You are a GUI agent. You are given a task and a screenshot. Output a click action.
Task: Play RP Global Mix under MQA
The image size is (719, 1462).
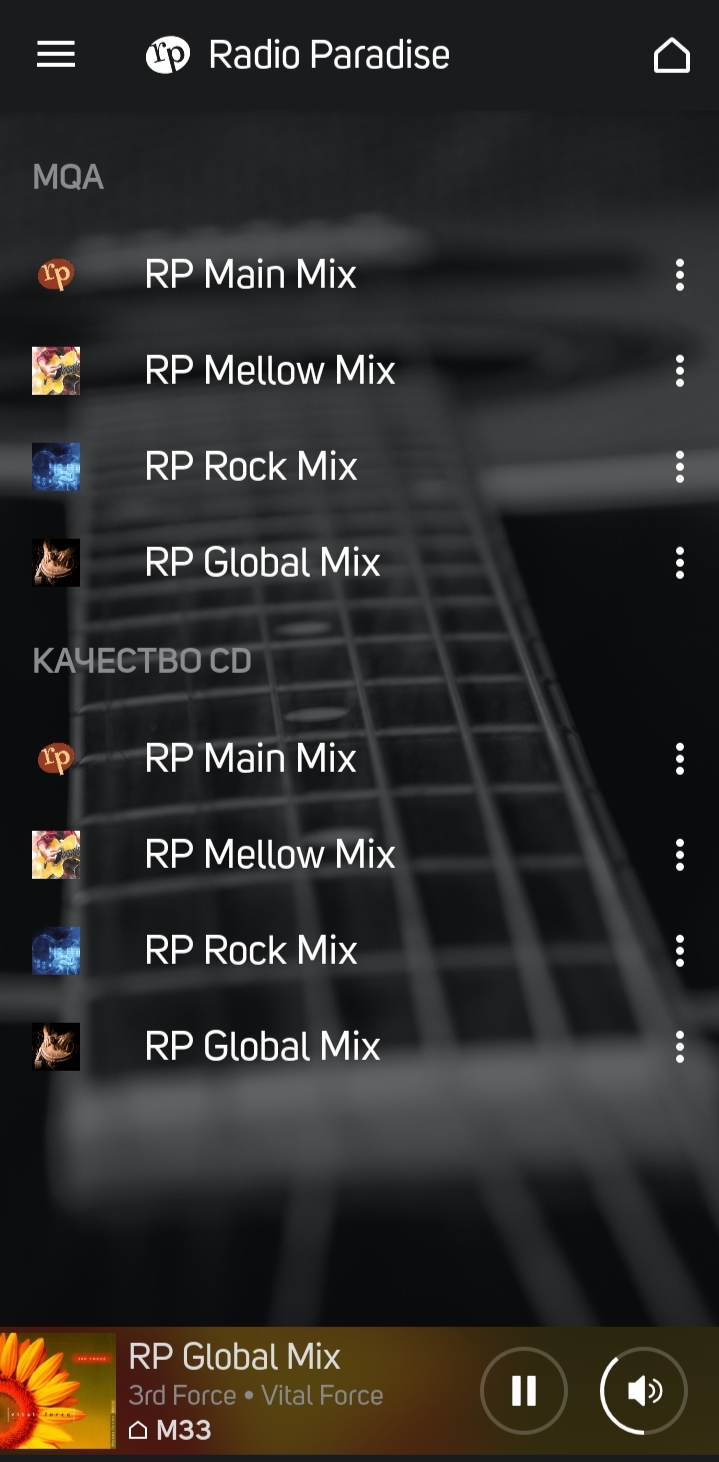click(x=262, y=562)
